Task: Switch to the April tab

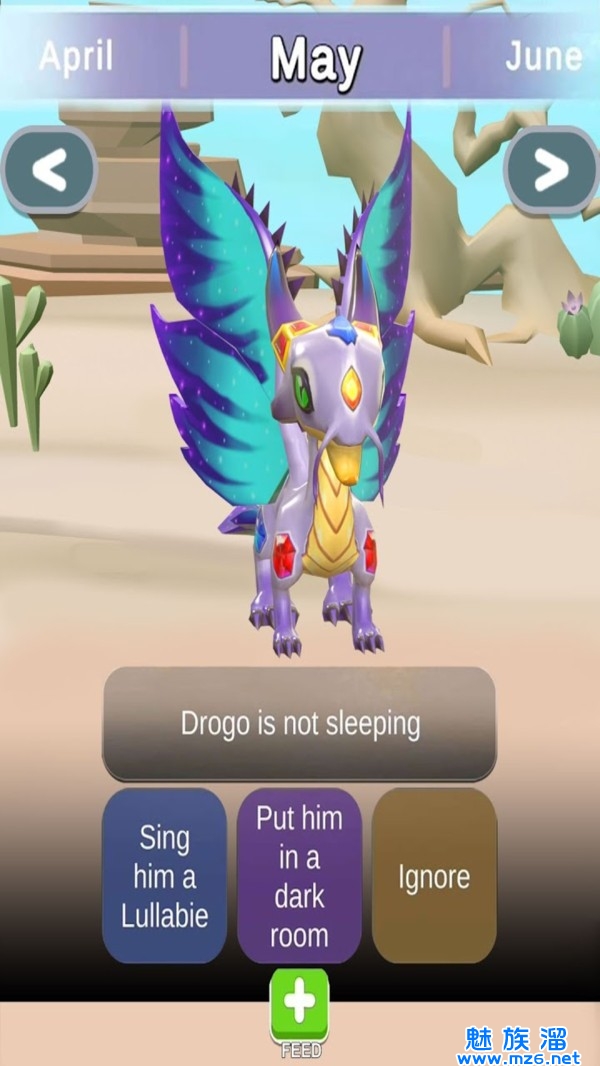Action: coord(76,56)
